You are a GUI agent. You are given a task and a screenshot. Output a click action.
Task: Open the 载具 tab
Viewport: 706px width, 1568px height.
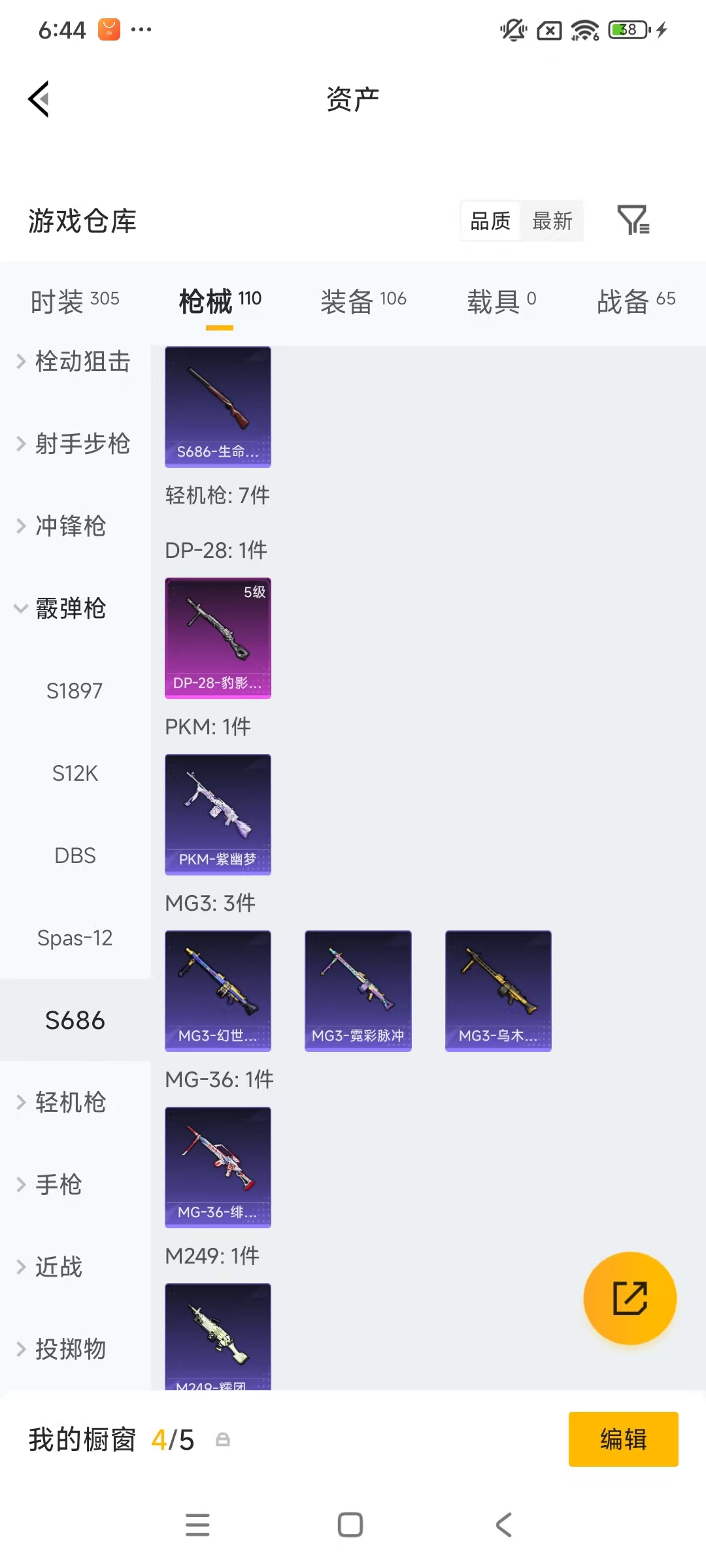coord(501,301)
